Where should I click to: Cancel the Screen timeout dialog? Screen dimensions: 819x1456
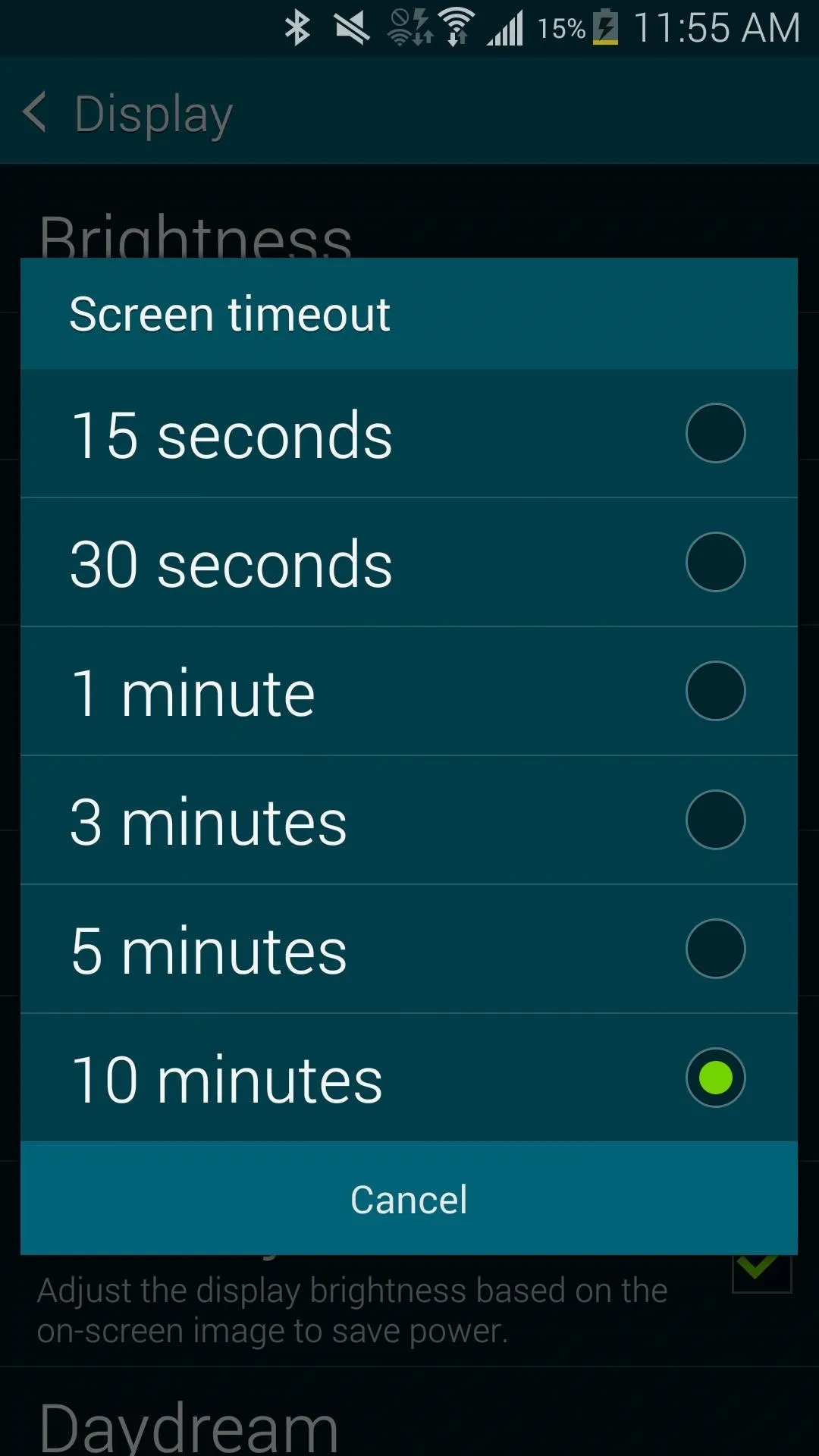pos(409,1198)
